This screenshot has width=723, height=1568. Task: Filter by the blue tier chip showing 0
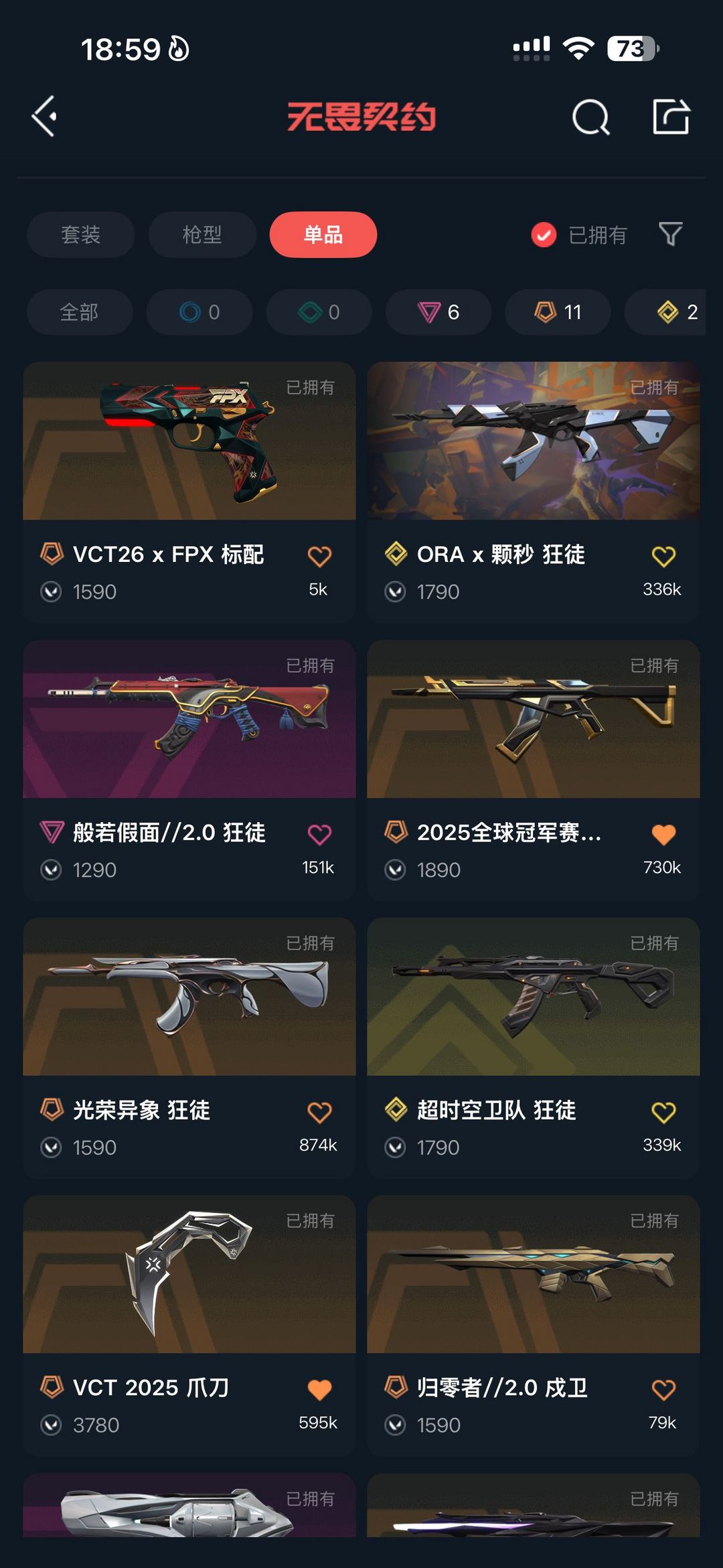(x=199, y=312)
